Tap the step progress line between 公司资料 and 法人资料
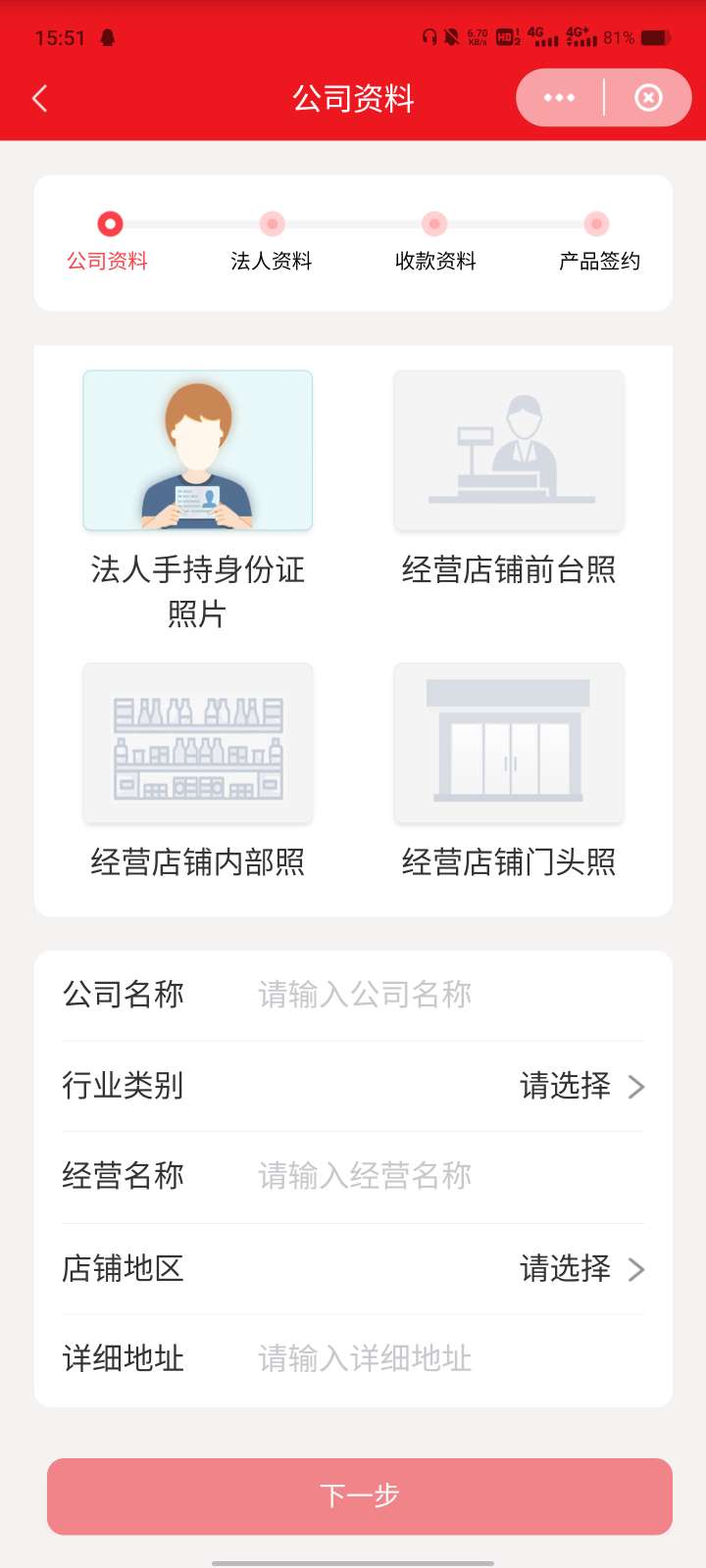Image resolution: width=706 pixels, height=1568 pixels. 190,222
